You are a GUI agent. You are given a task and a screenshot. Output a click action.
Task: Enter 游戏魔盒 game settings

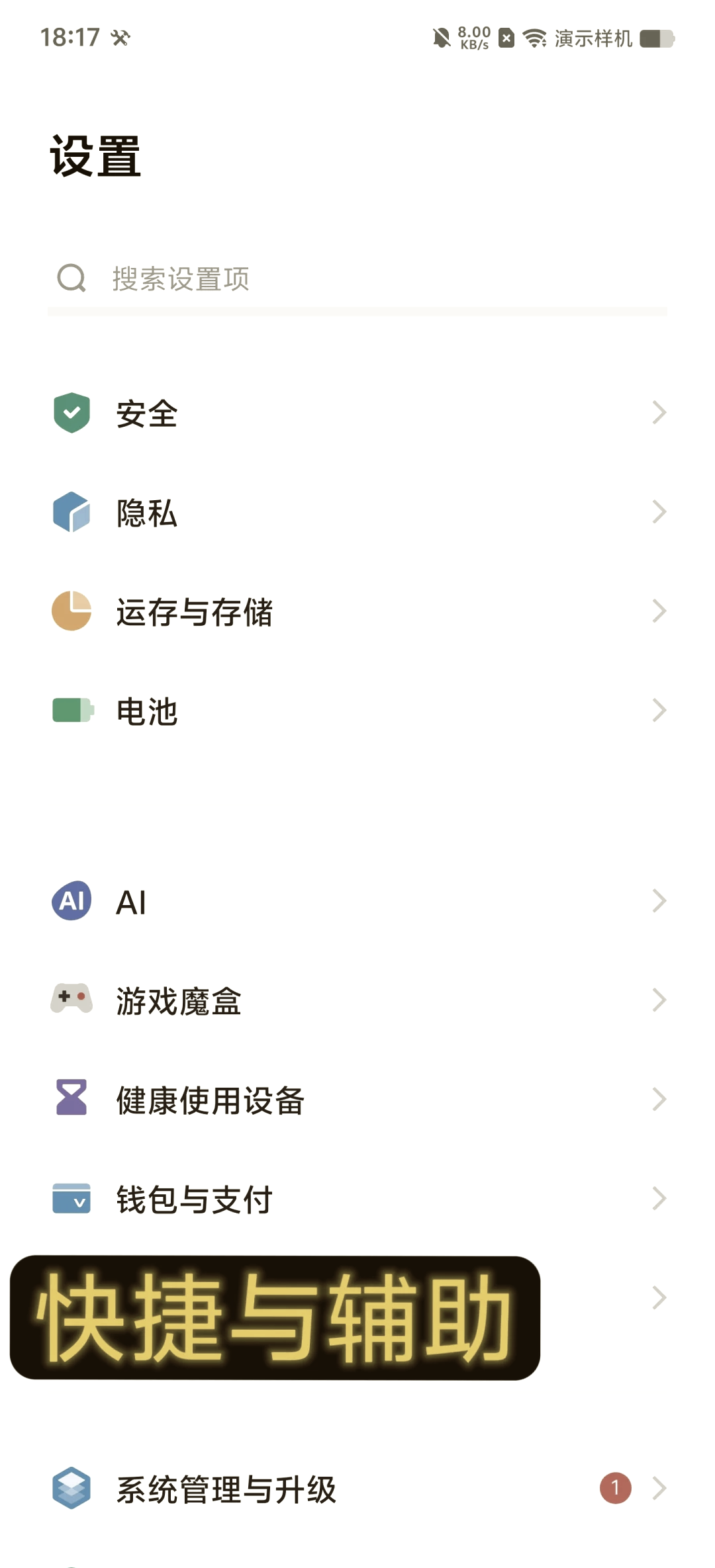(358, 1000)
